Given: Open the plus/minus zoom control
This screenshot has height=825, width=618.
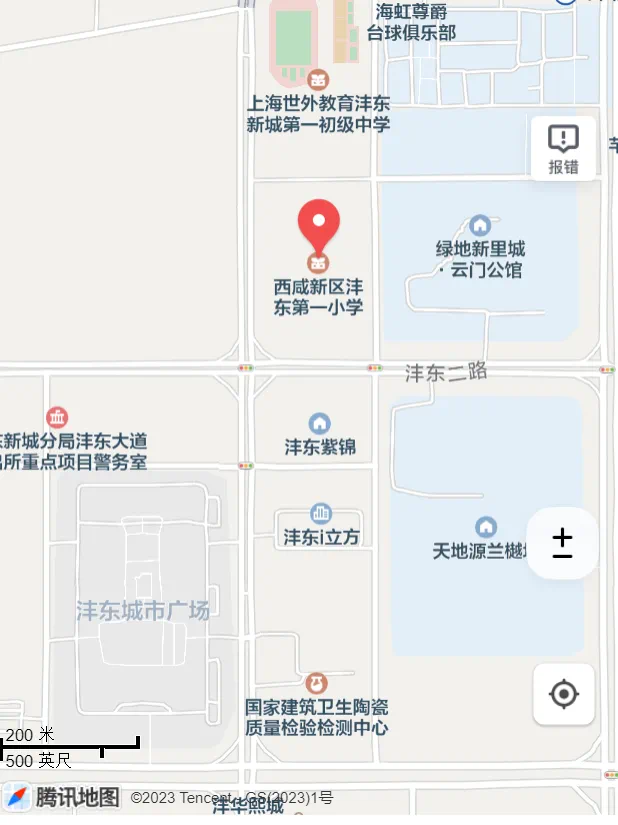Looking at the screenshot, I should 562,543.
